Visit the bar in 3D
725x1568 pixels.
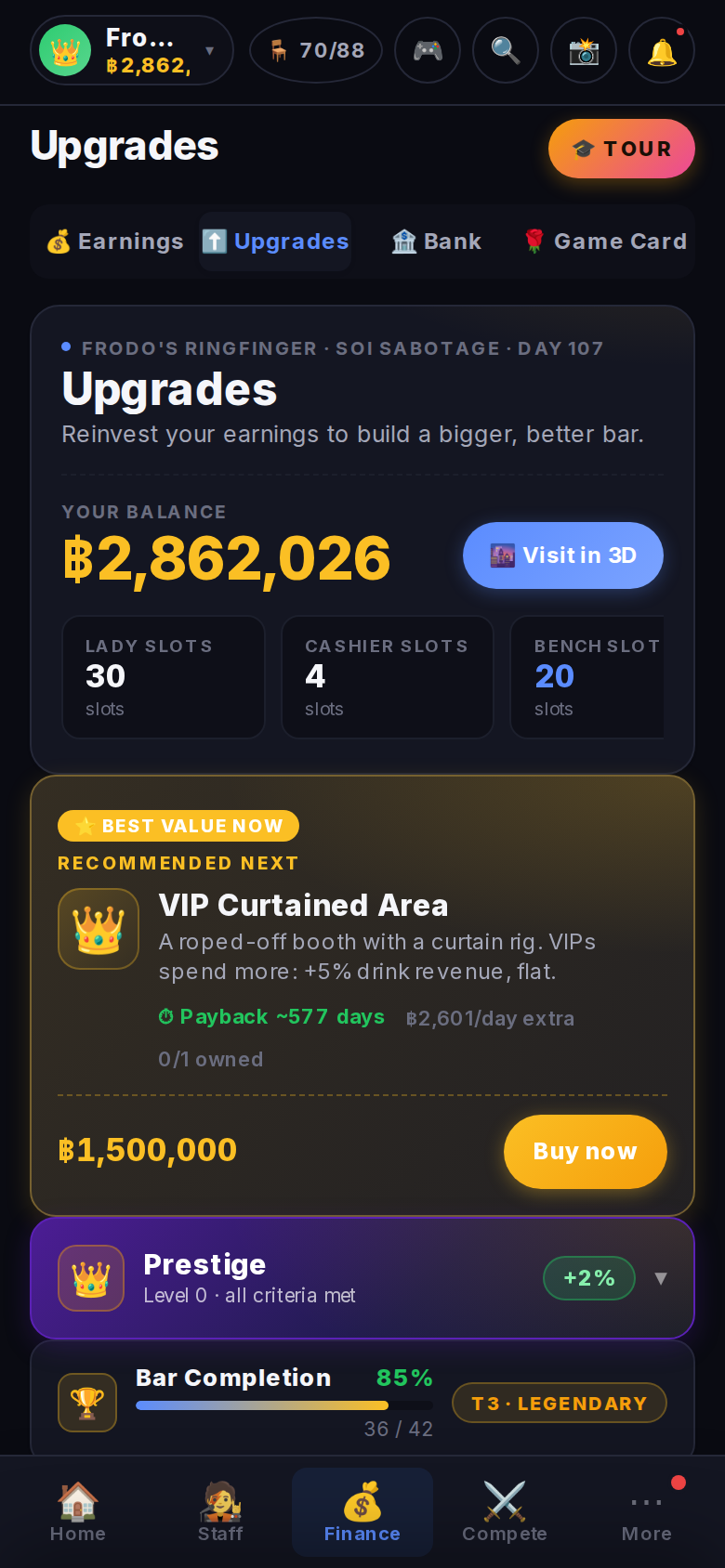(563, 555)
